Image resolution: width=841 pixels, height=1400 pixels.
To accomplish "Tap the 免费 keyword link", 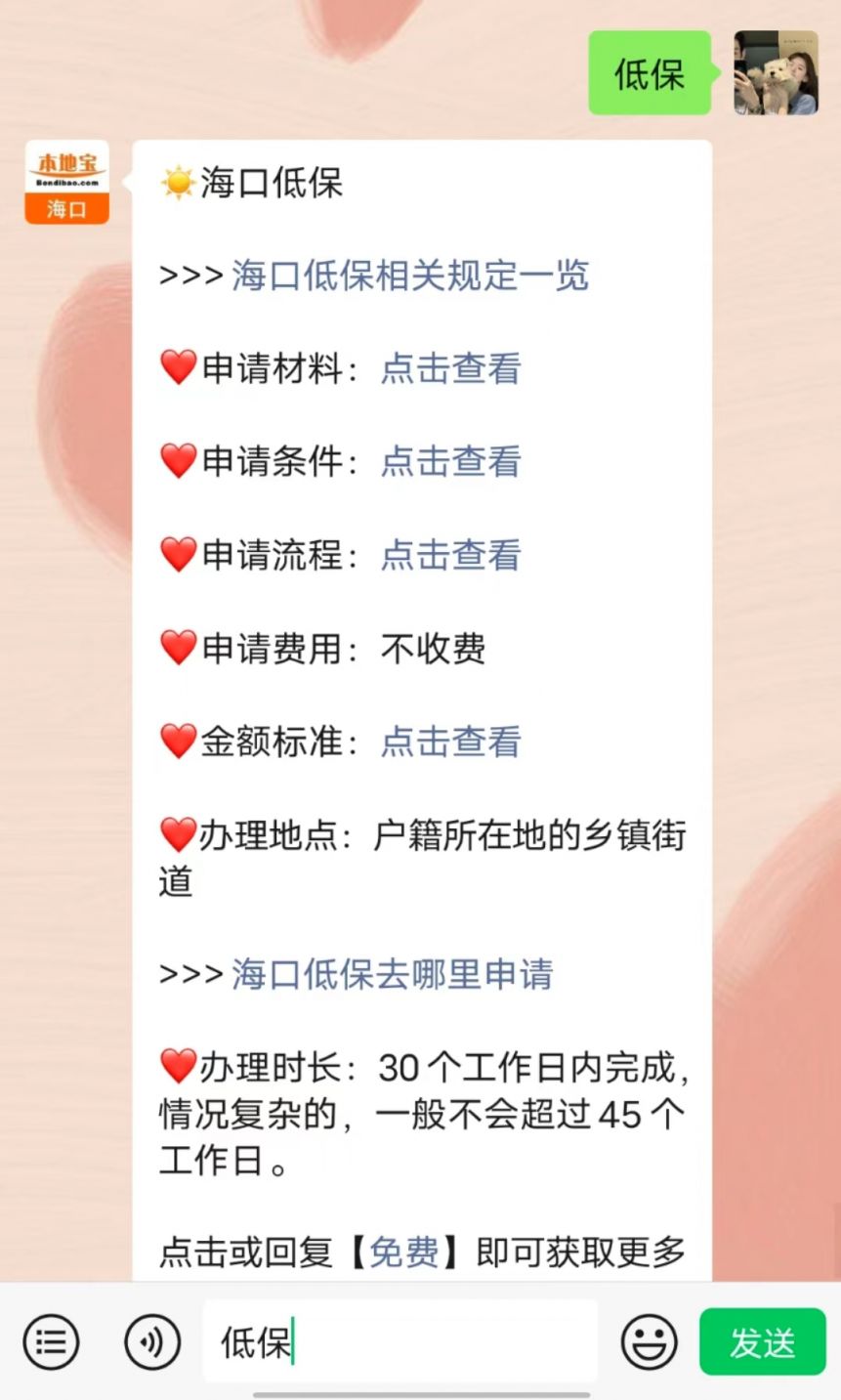I will pos(403,1252).
